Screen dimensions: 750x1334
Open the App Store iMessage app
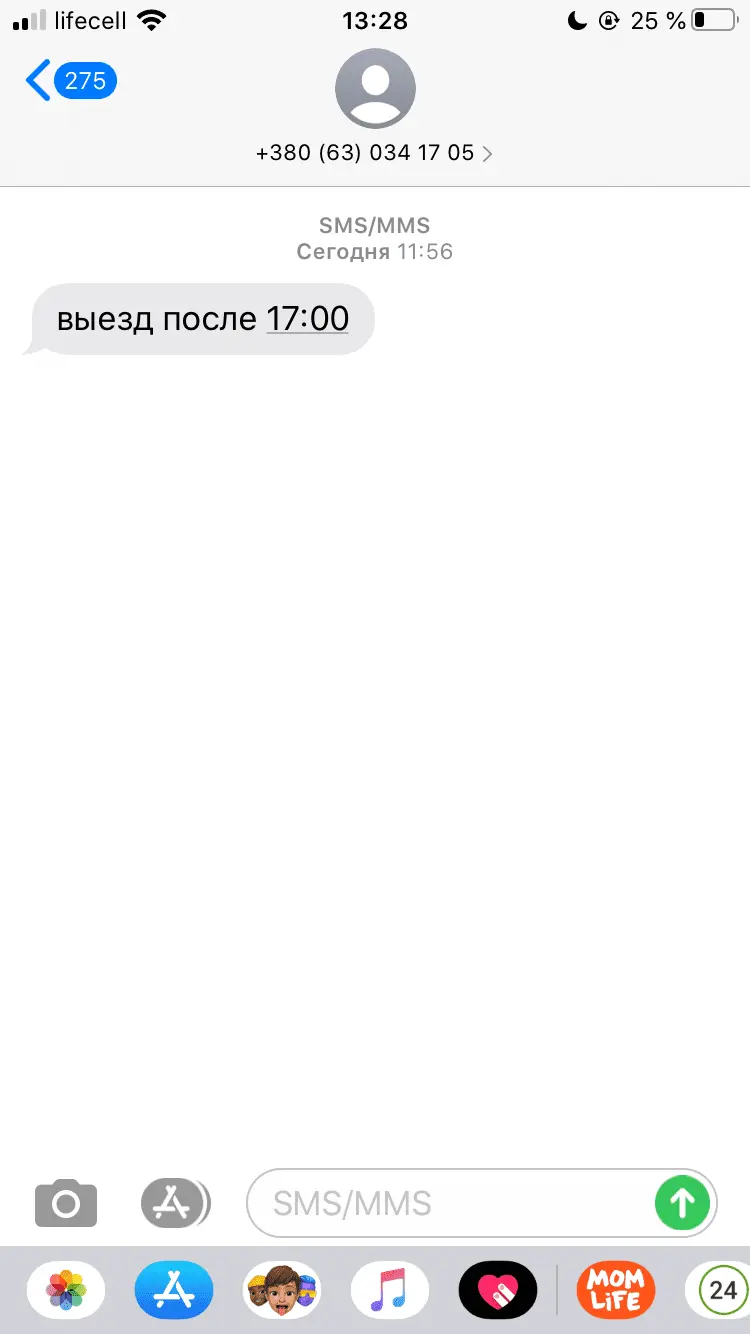click(x=174, y=1290)
